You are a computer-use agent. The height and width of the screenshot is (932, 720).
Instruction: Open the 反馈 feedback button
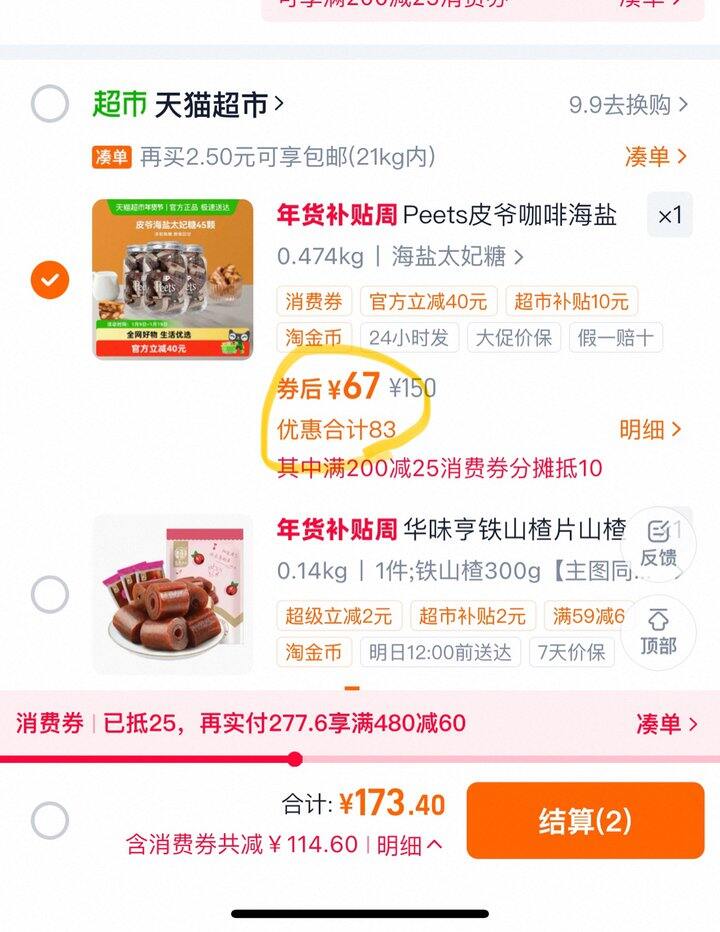coord(658,545)
